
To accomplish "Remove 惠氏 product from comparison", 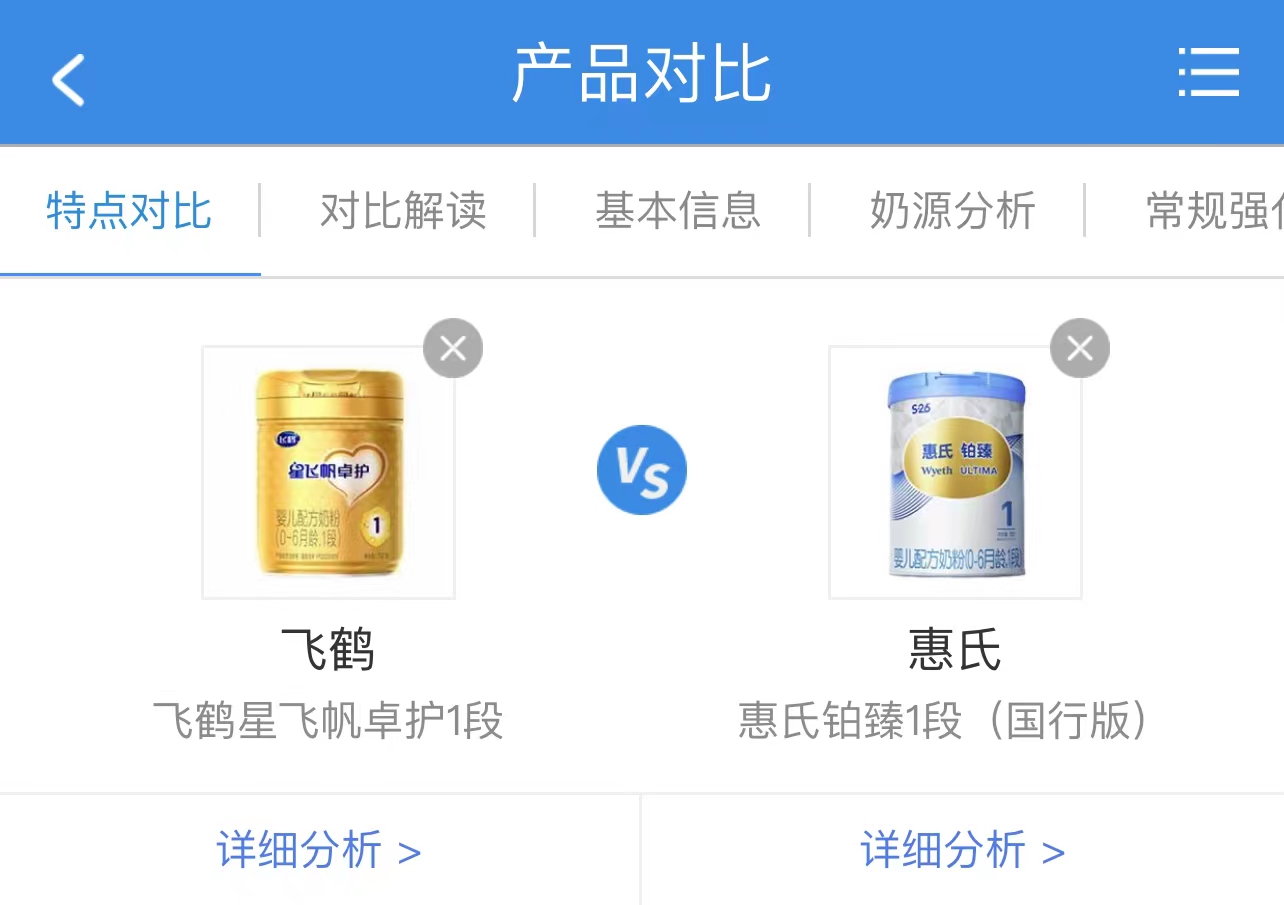I will coord(1080,348).
